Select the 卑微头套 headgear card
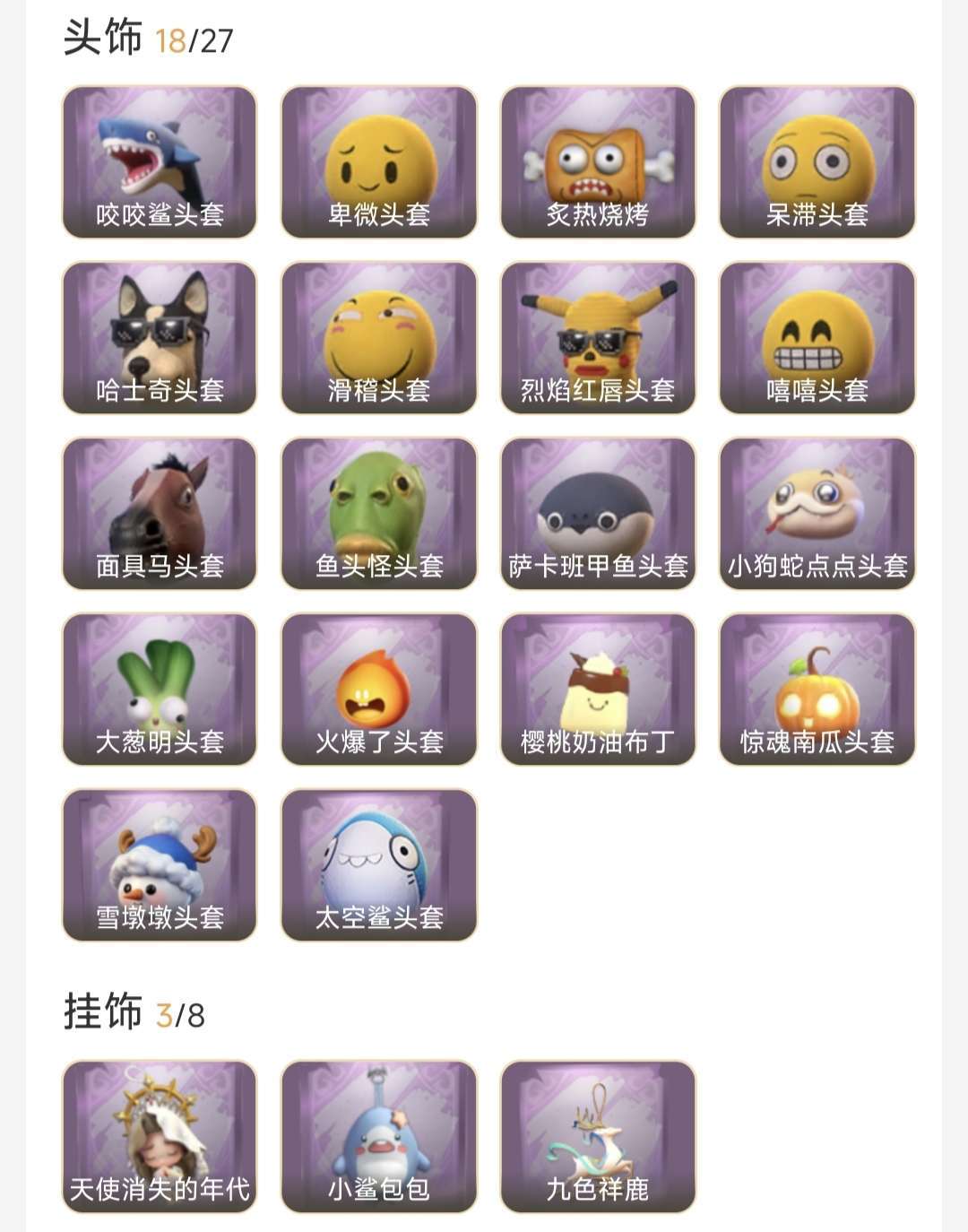The width and height of the screenshot is (968, 1232). coord(379,162)
